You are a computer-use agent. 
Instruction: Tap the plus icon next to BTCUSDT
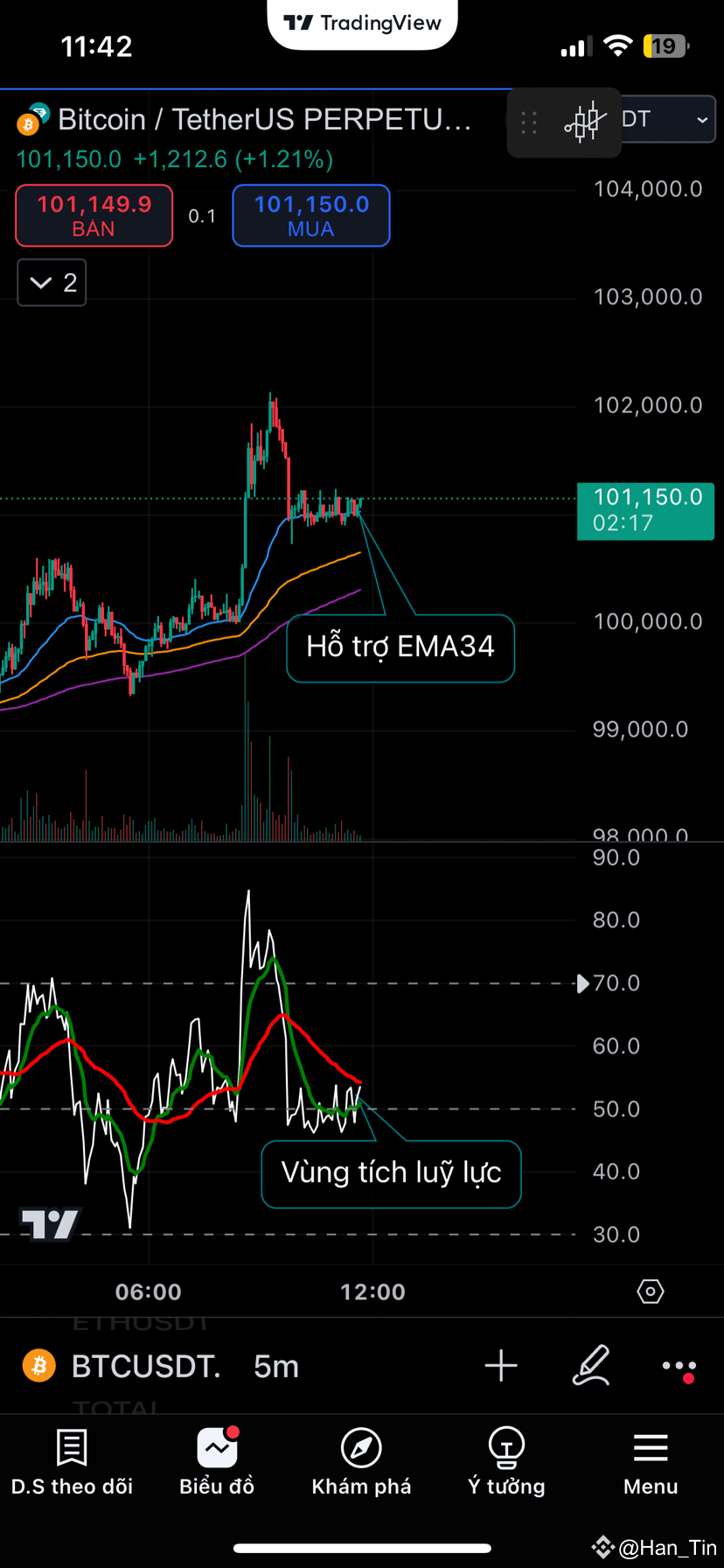[500, 1365]
